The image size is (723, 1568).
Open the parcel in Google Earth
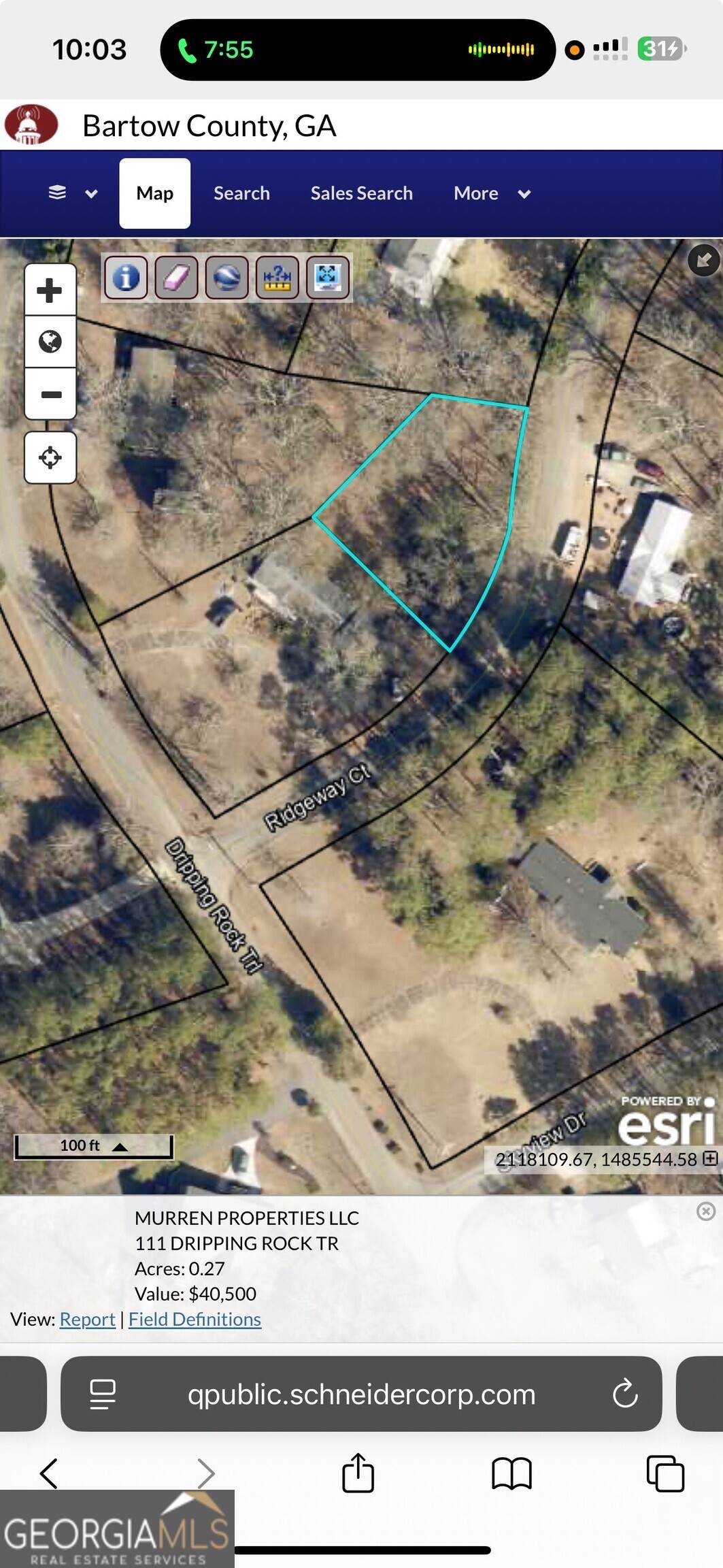(x=227, y=278)
